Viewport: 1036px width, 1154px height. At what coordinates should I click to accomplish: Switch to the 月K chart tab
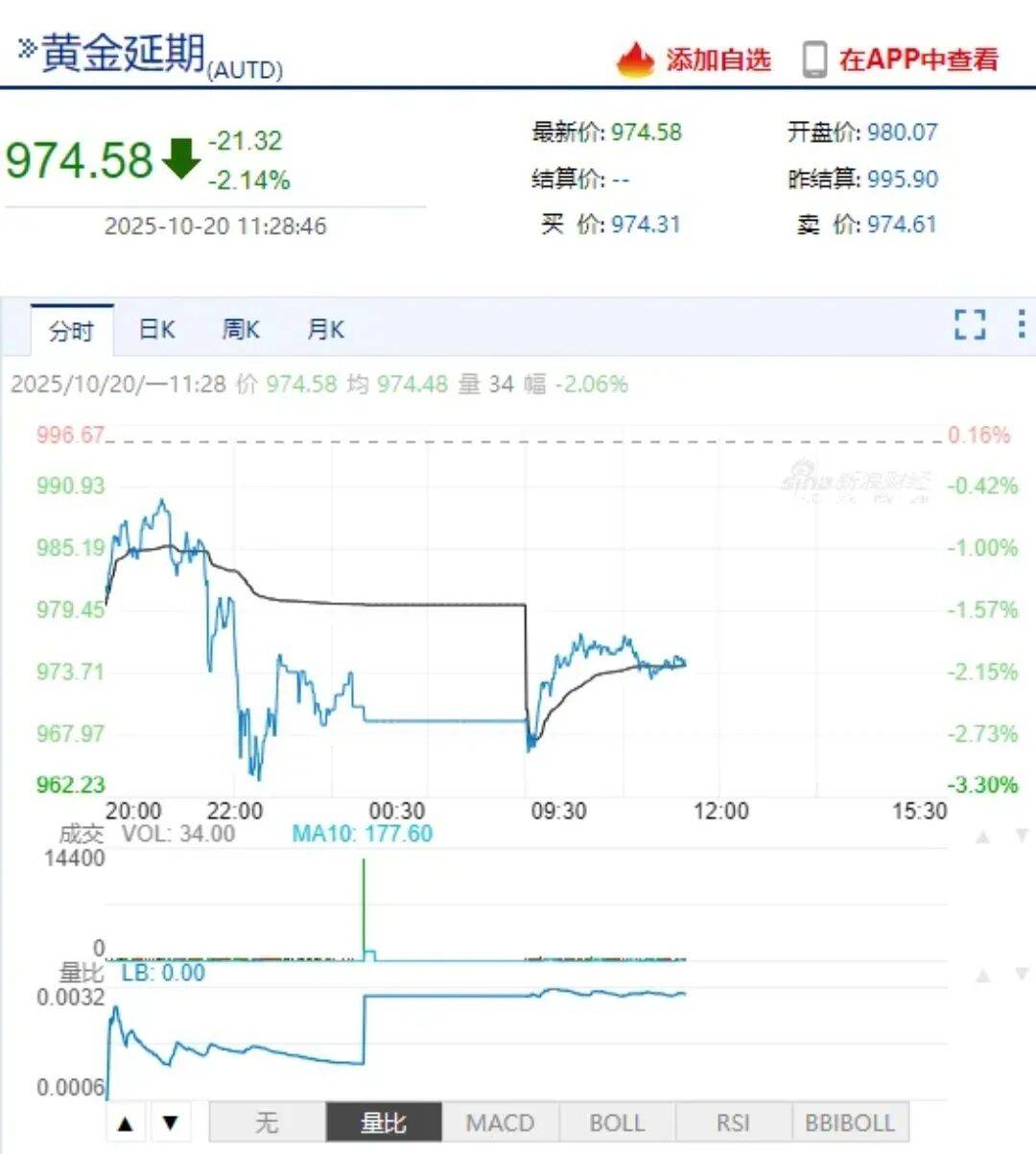(x=325, y=330)
